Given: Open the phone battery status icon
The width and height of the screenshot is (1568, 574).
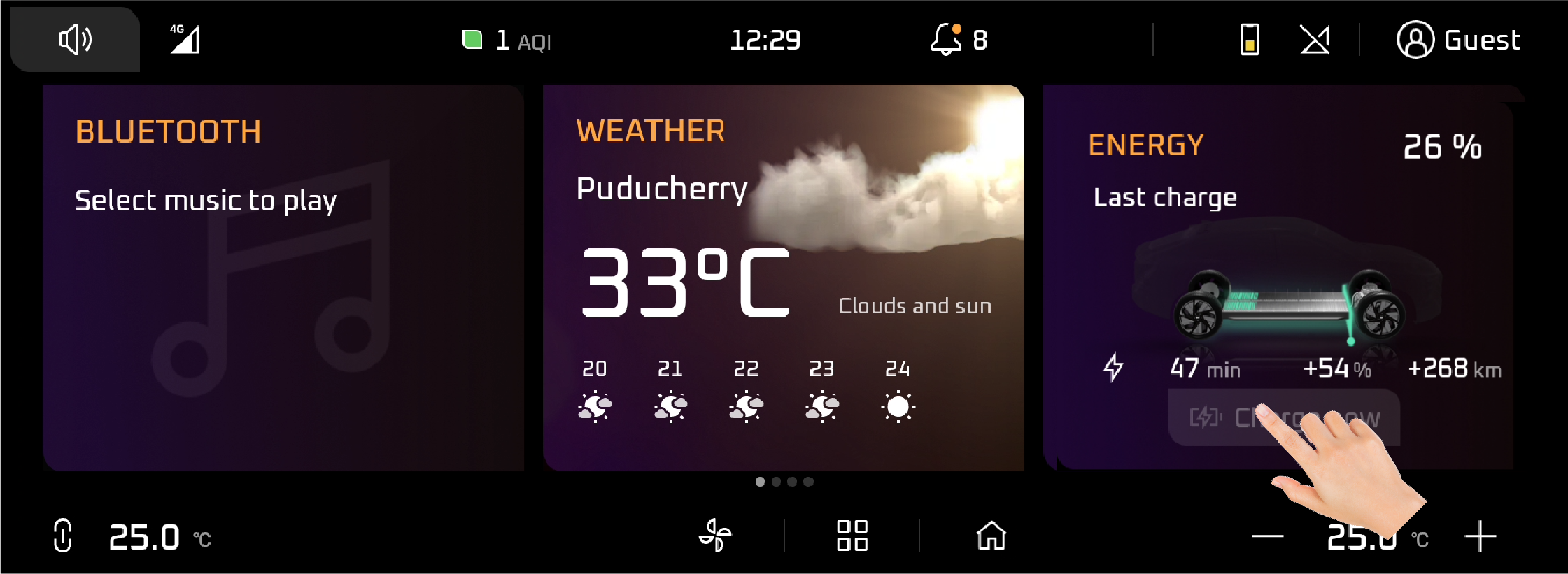Looking at the screenshot, I should coord(1250,40).
